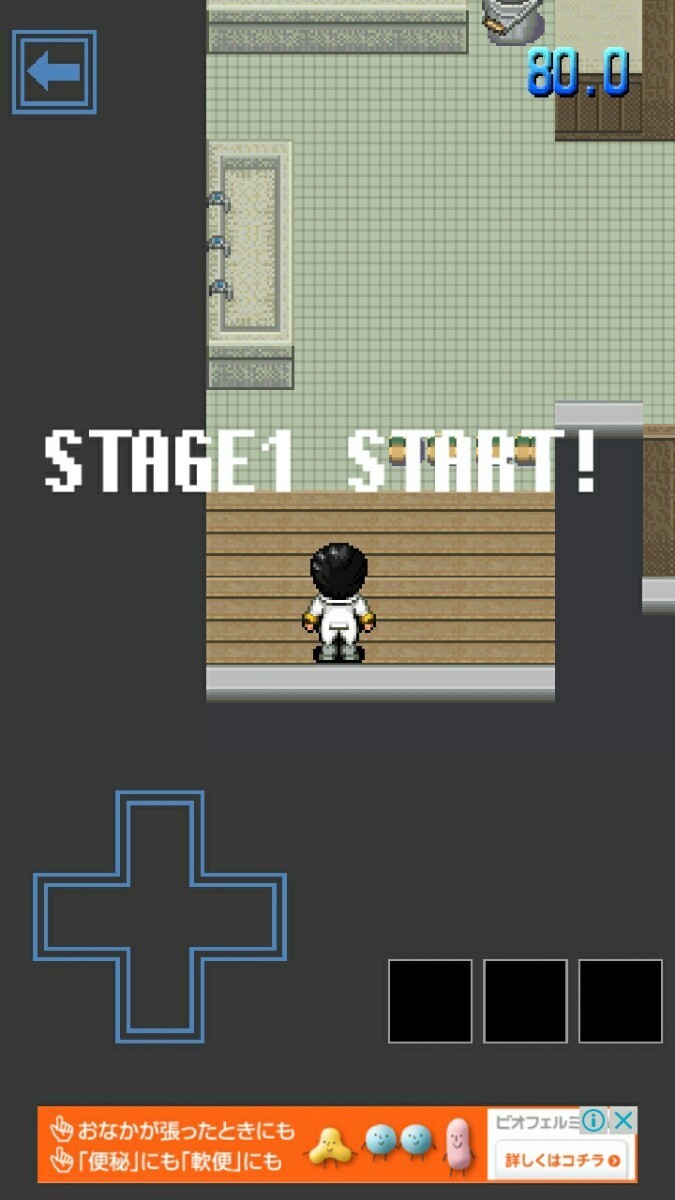Open the ad info icon
The height and width of the screenshot is (1200, 675).
pyautogui.click(x=594, y=1120)
